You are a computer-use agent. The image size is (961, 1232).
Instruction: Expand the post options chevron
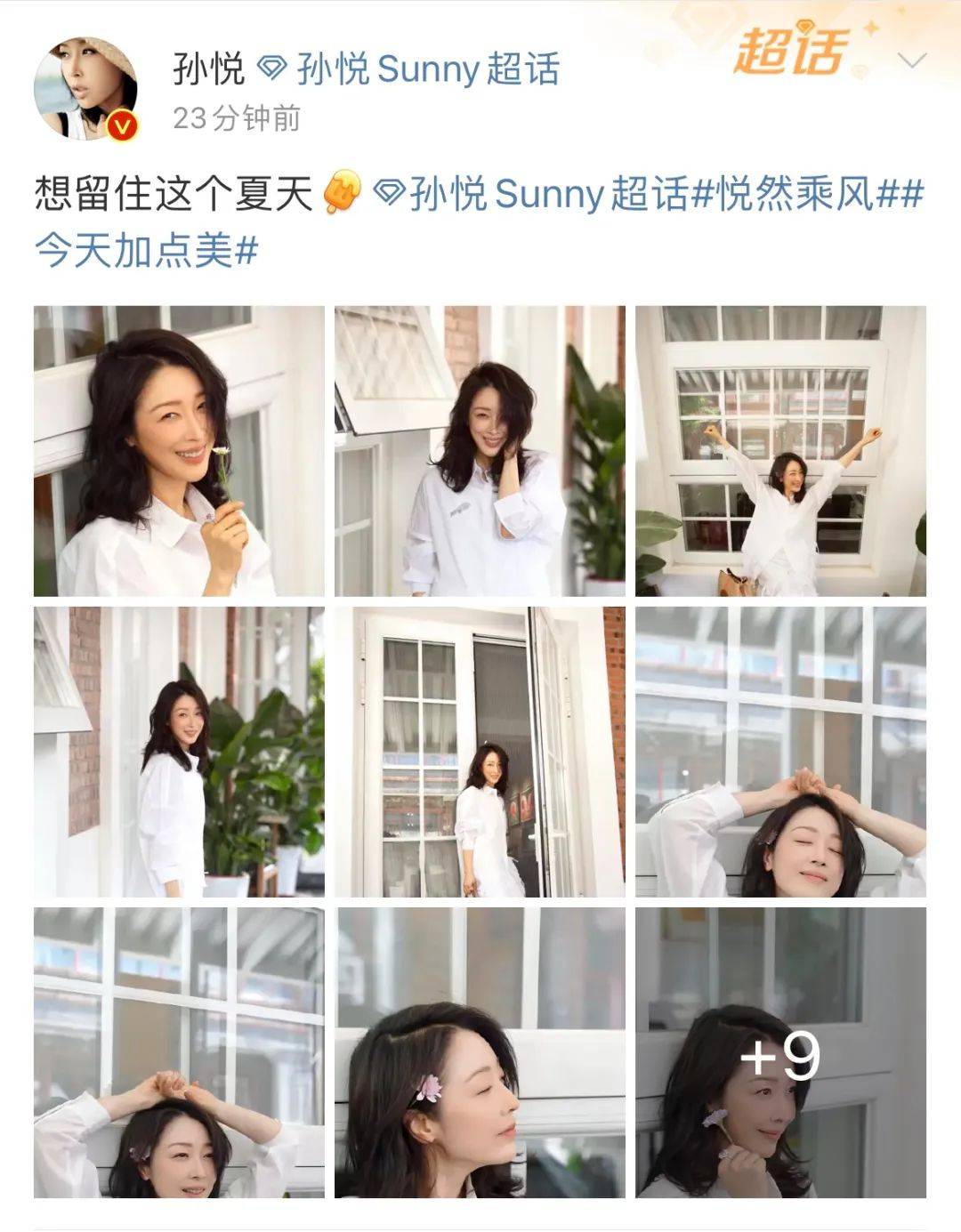point(912,60)
